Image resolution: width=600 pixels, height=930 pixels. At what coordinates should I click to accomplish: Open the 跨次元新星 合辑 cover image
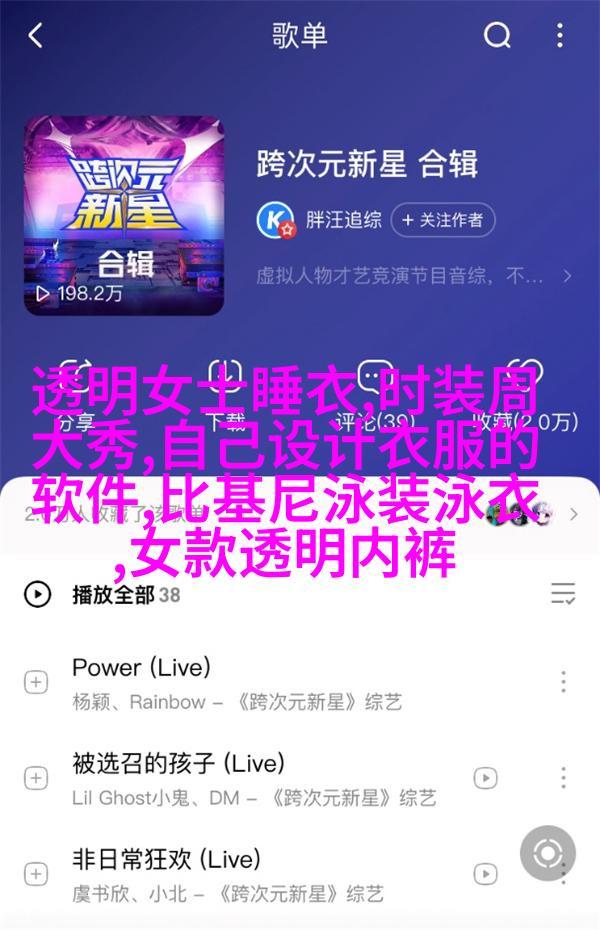(x=124, y=217)
